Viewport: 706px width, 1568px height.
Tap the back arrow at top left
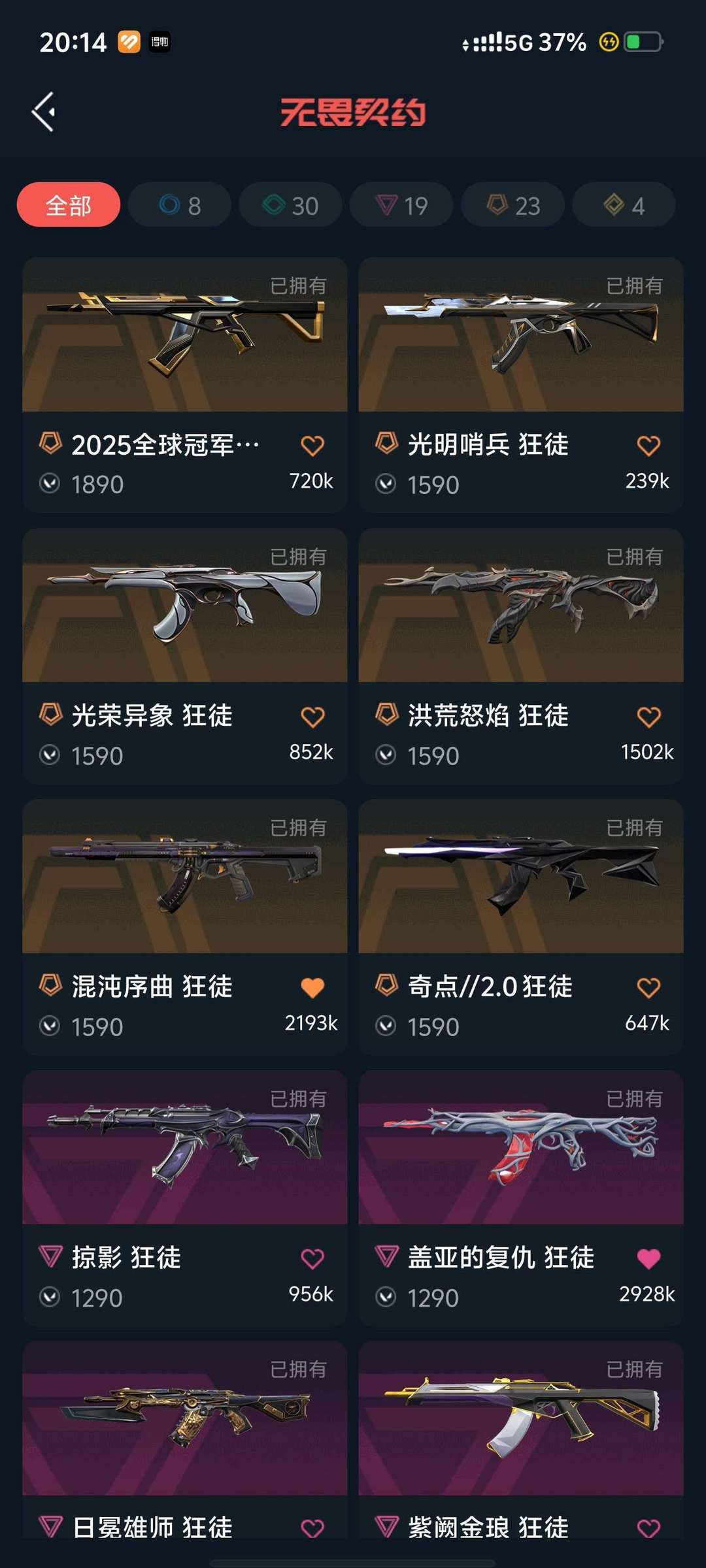[43, 111]
